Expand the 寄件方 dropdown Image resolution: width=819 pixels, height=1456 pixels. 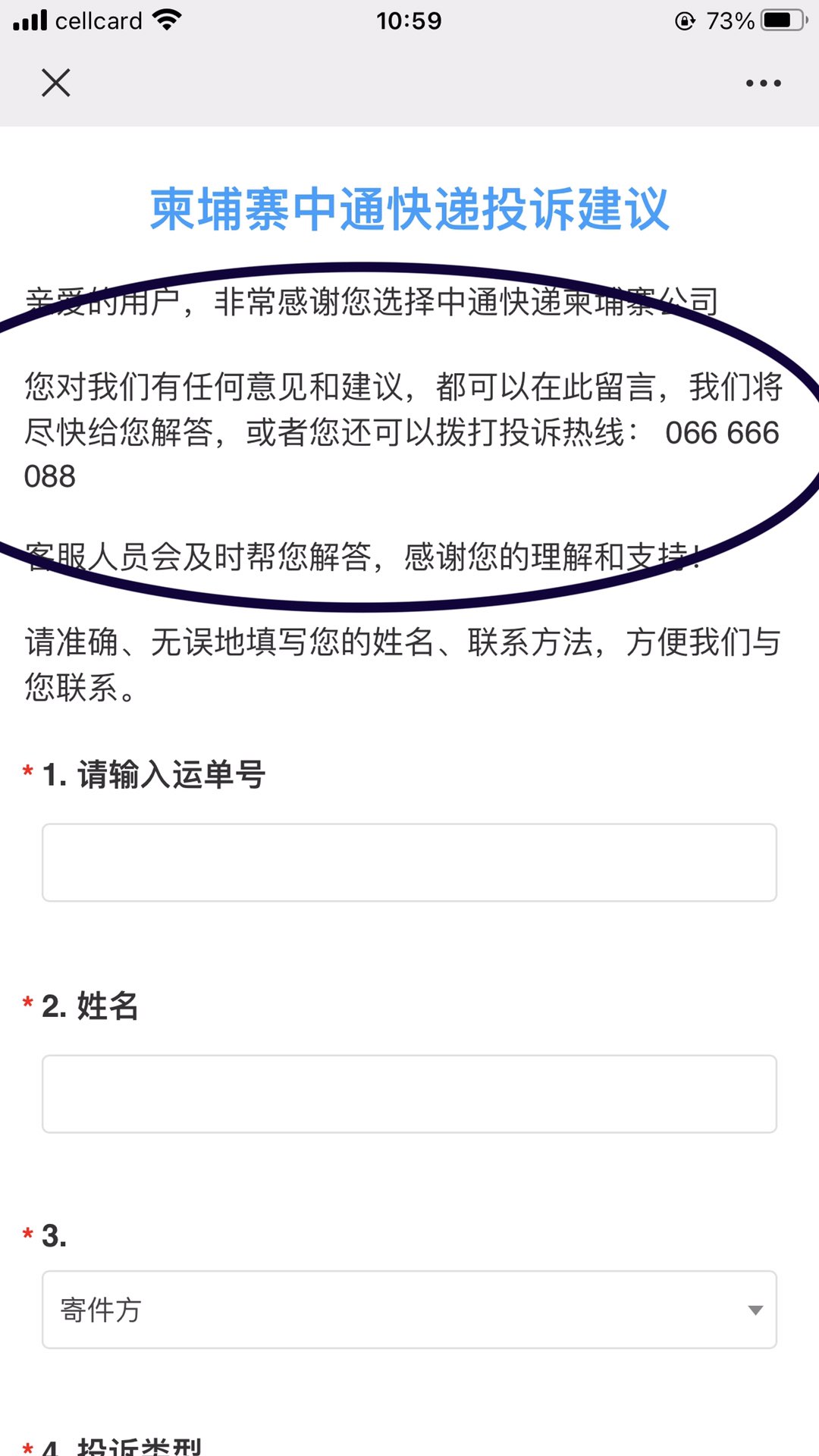coord(409,1310)
